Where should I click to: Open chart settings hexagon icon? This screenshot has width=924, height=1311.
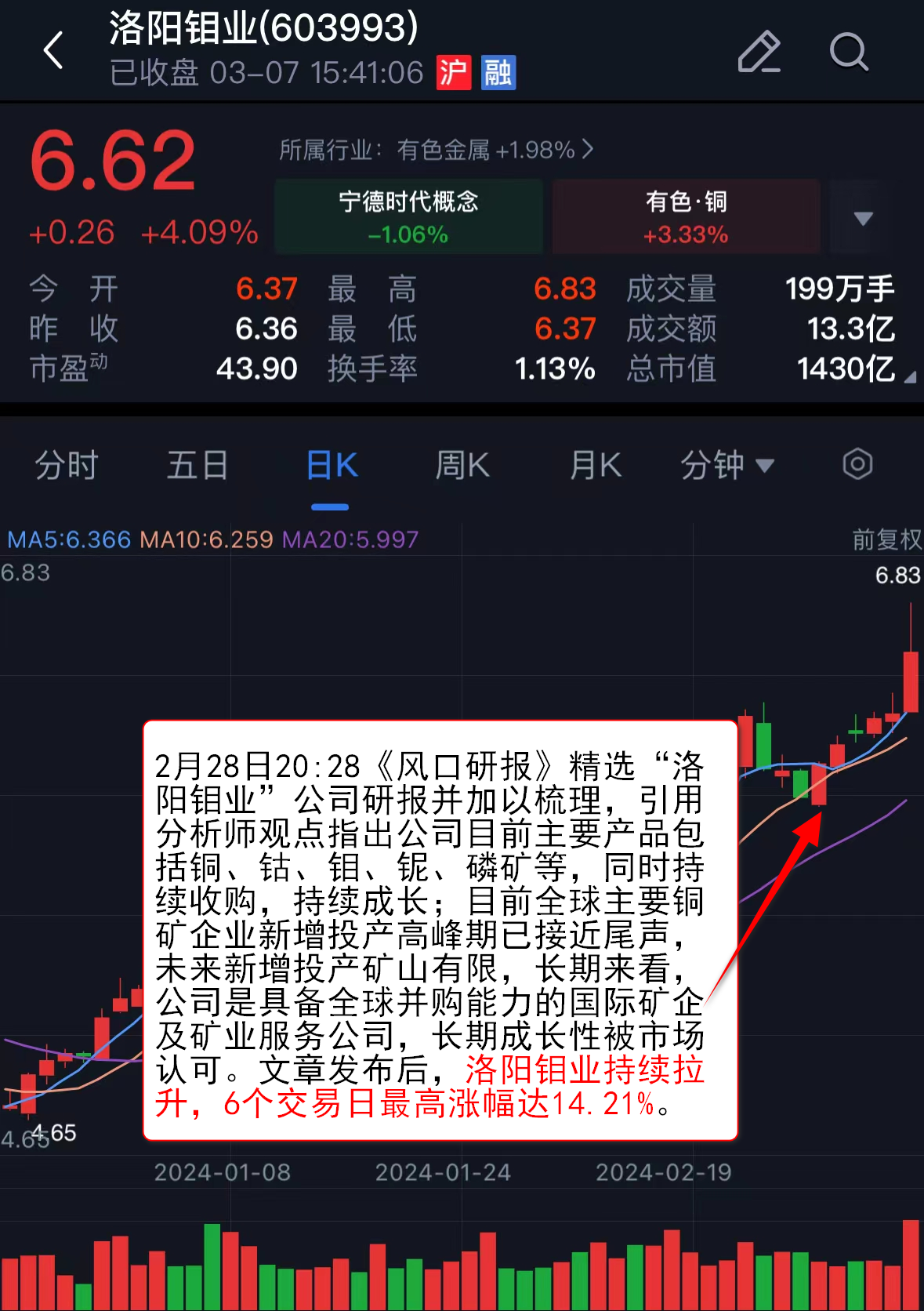point(857,464)
